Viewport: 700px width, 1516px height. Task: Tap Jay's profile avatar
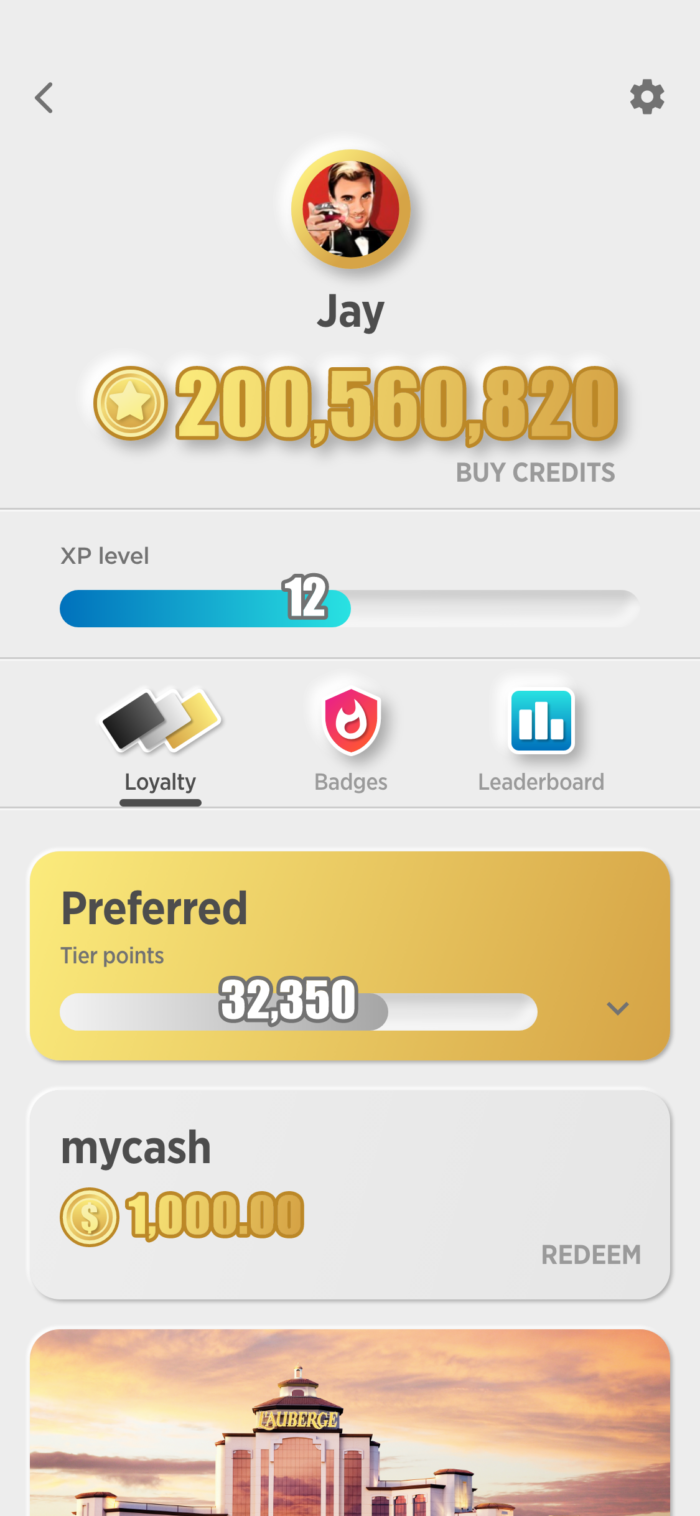click(350, 211)
